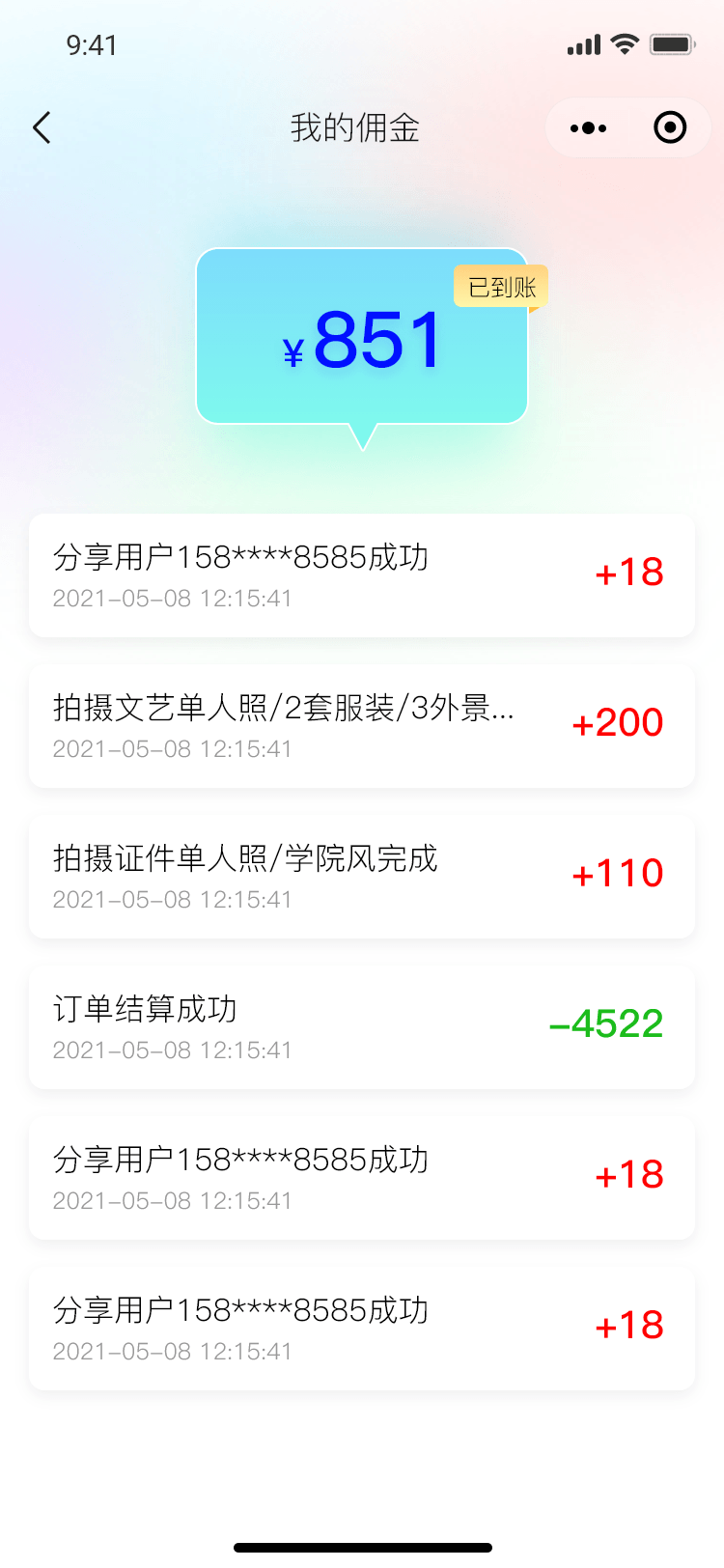Tap the +200 amount on the 文艺单人照 entry
This screenshot has height=1568, width=724.
point(618,722)
